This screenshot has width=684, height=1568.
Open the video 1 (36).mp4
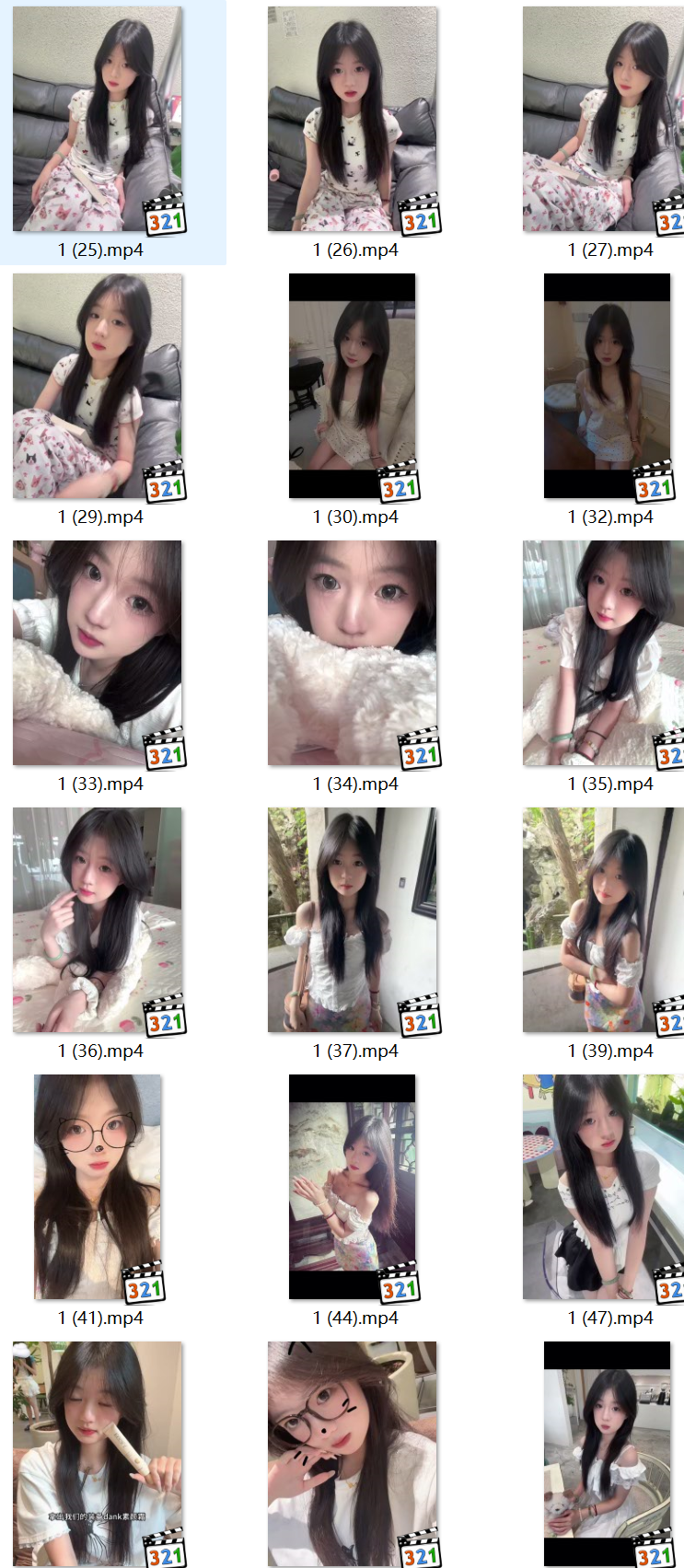(x=98, y=921)
